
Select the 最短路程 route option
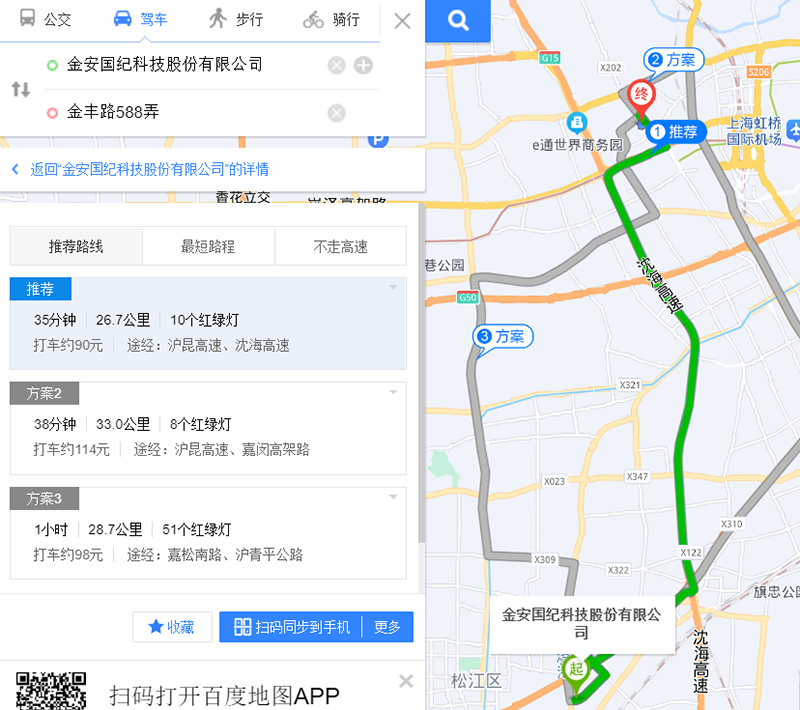click(x=208, y=246)
